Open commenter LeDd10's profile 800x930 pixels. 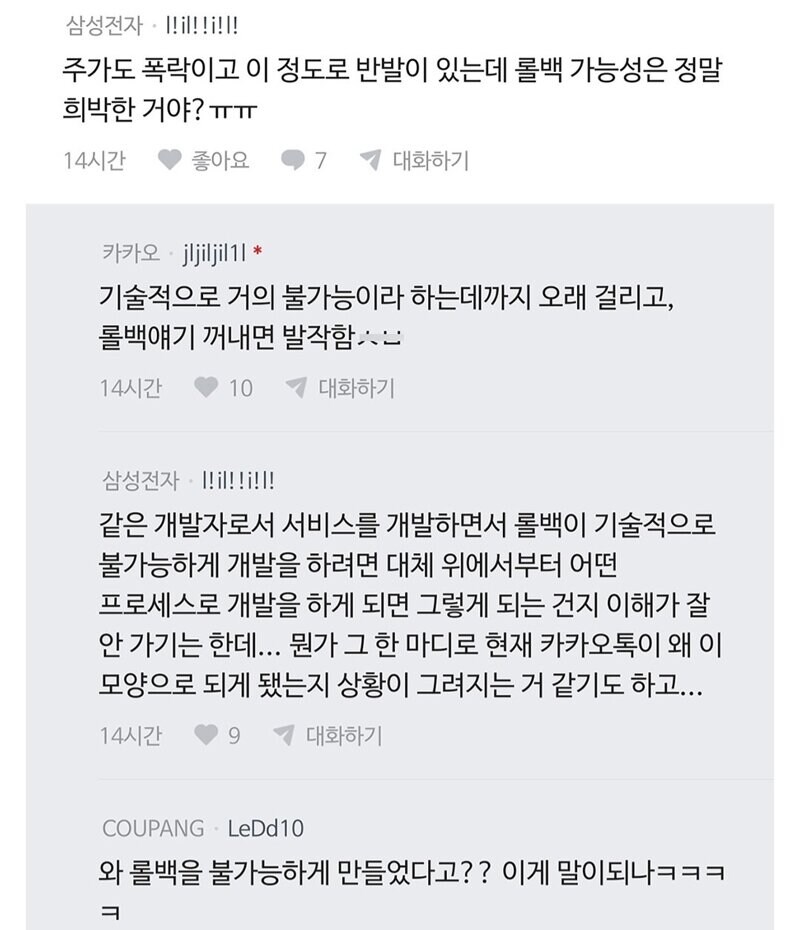click(x=265, y=828)
